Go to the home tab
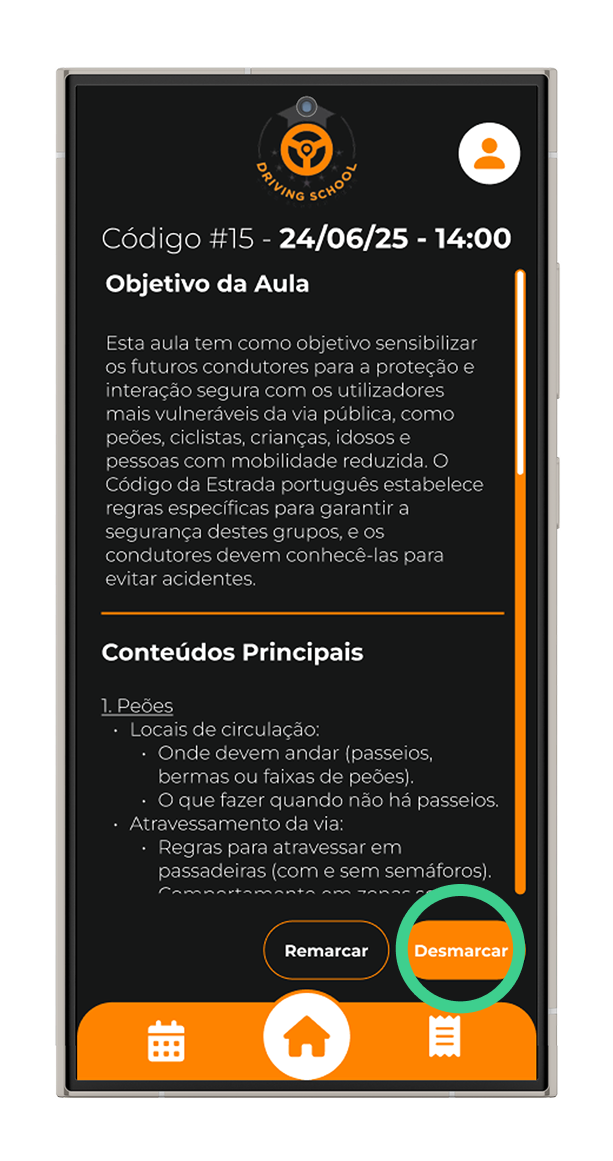The width and height of the screenshot is (613, 1161). tap(306, 1038)
